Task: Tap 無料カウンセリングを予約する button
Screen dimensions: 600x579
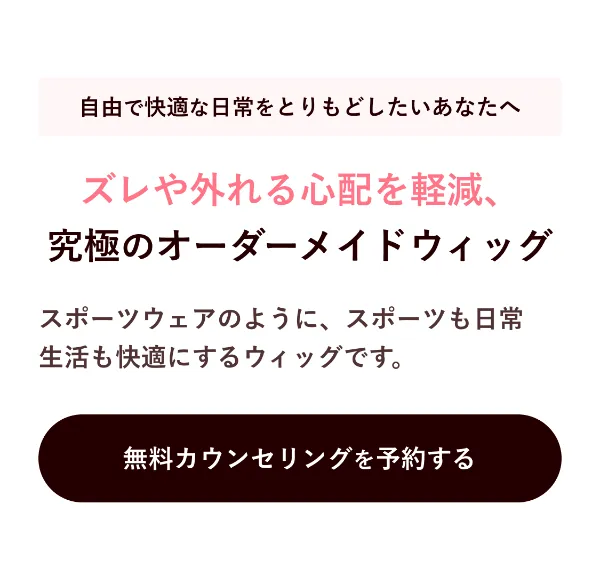Action: tap(299, 458)
